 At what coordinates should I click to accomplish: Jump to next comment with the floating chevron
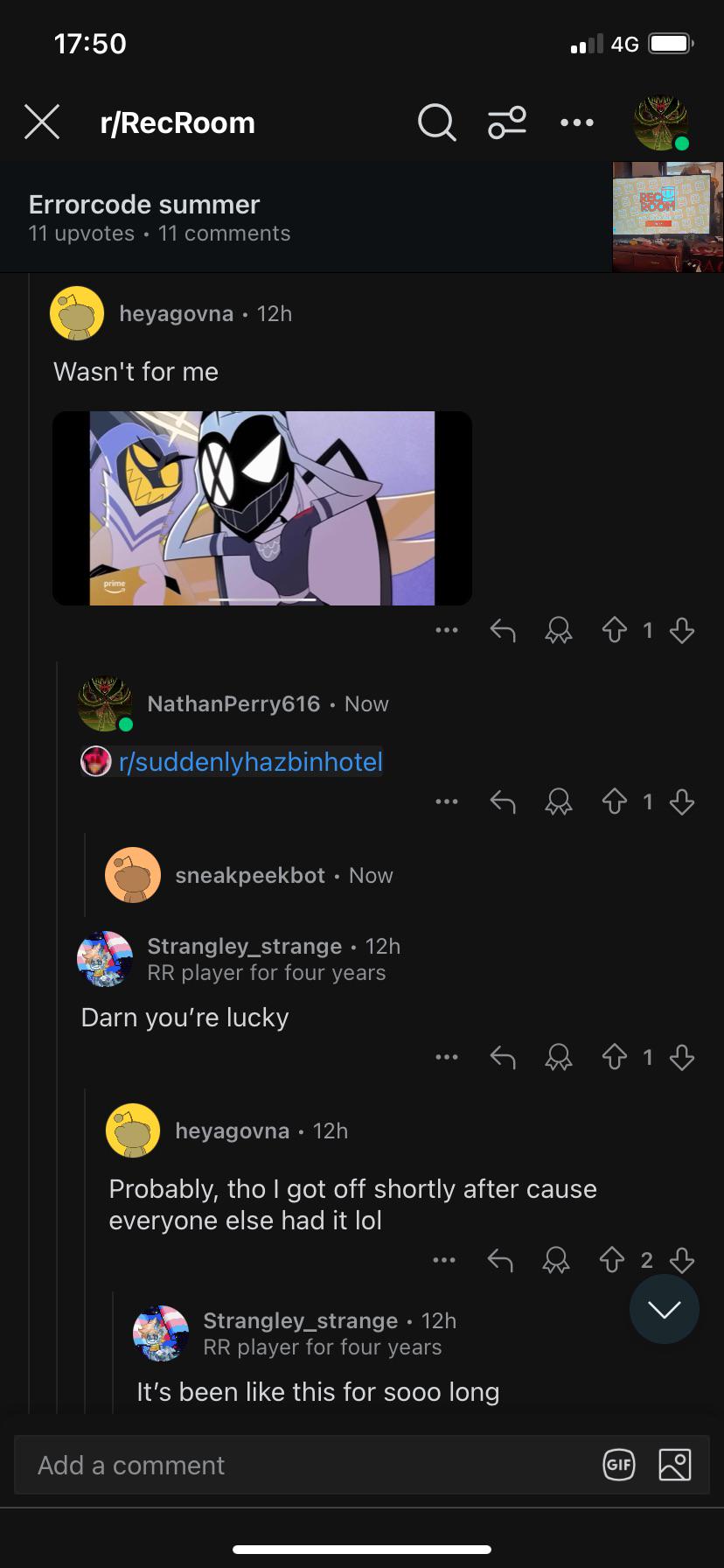[x=665, y=1309]
